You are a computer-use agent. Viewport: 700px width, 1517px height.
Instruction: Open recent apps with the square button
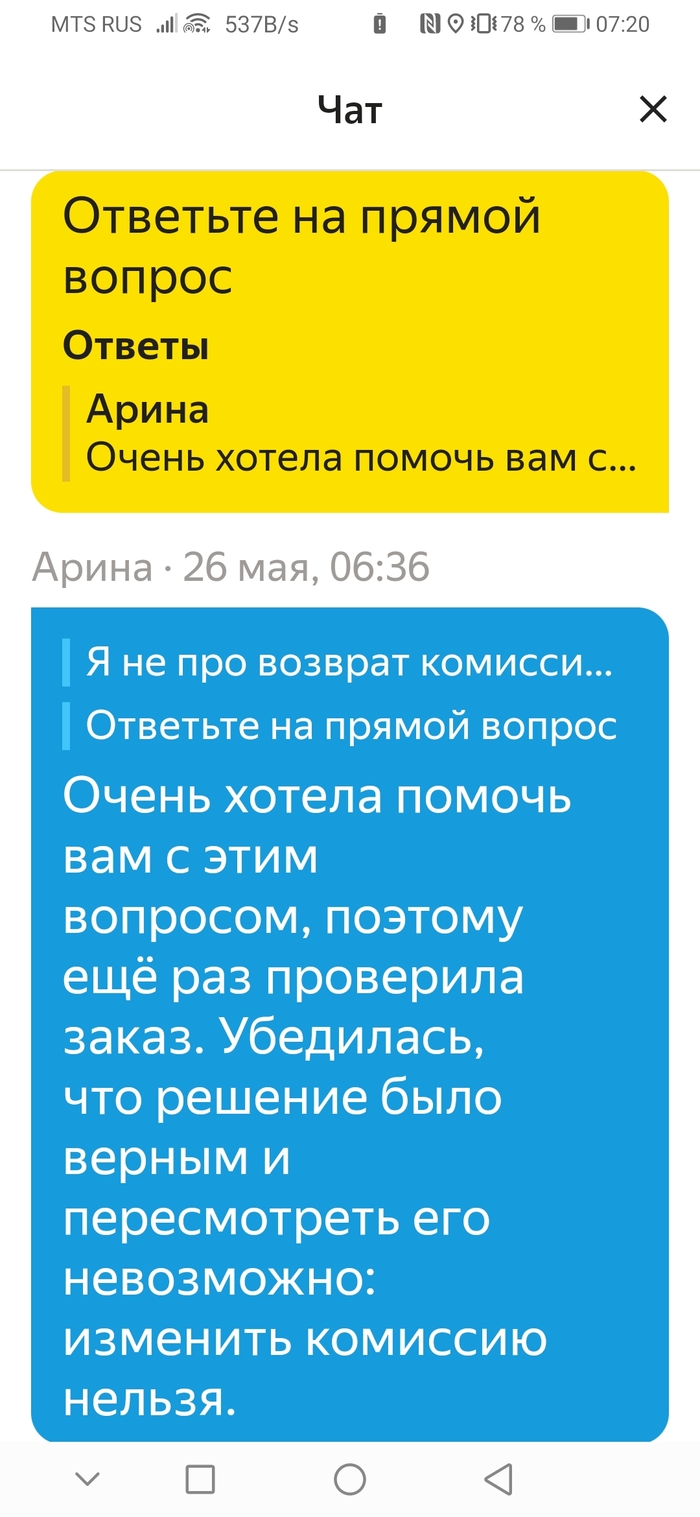tap(201, 1478)
